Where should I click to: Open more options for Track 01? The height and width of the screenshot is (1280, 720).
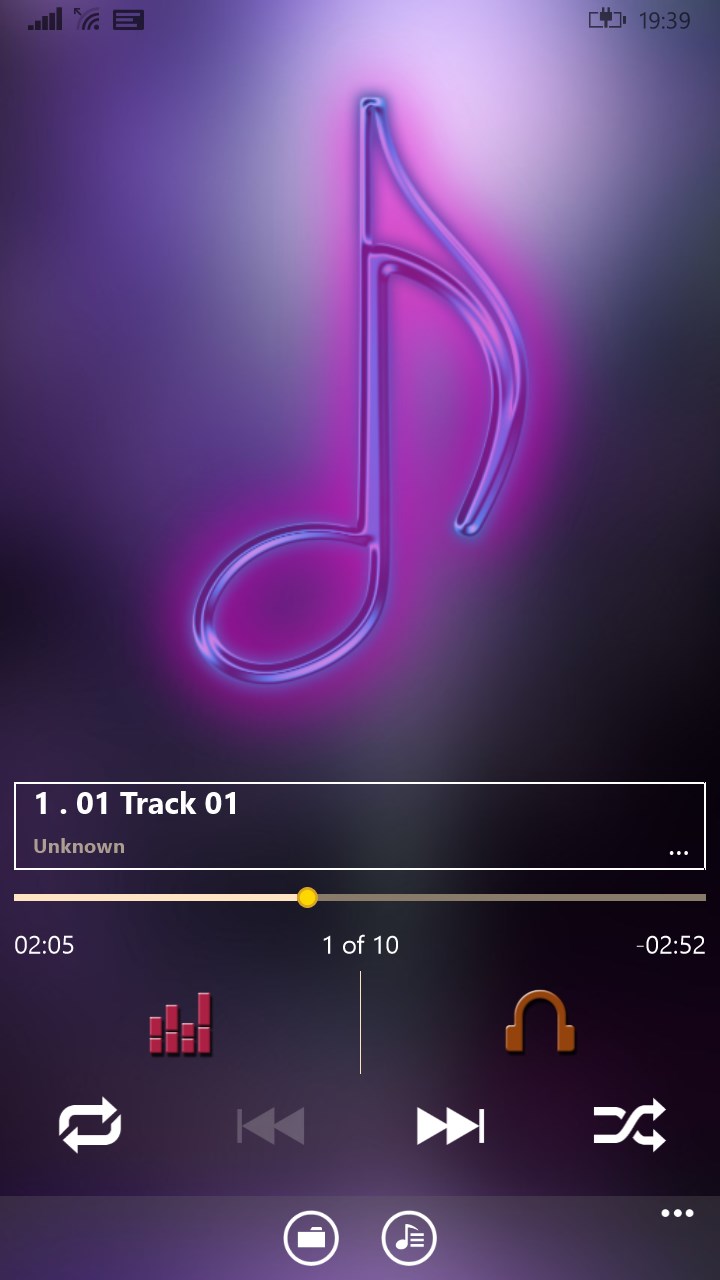[678, 853]
